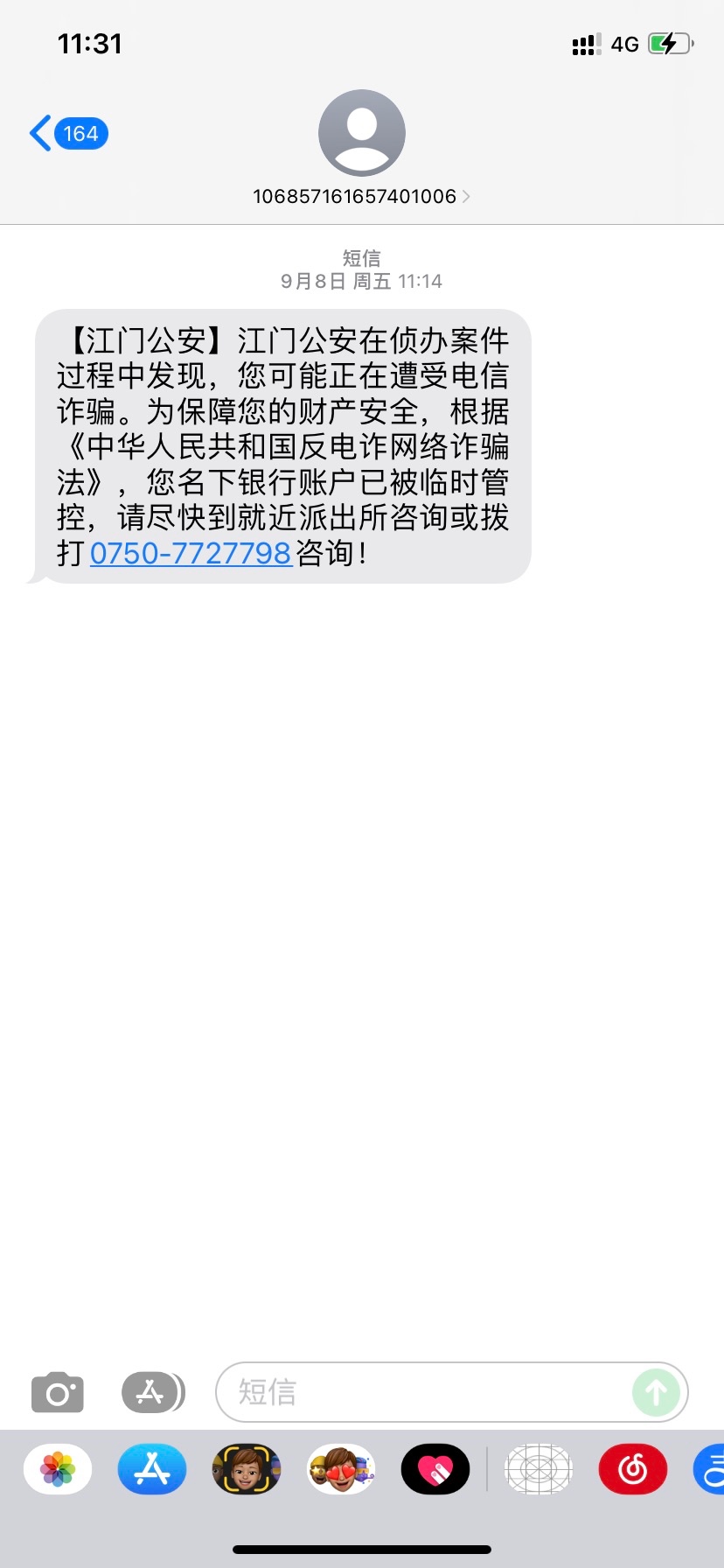Open the App Store iMessage app
This screenshot has height=1568, width=724.
pos(152,1469)
